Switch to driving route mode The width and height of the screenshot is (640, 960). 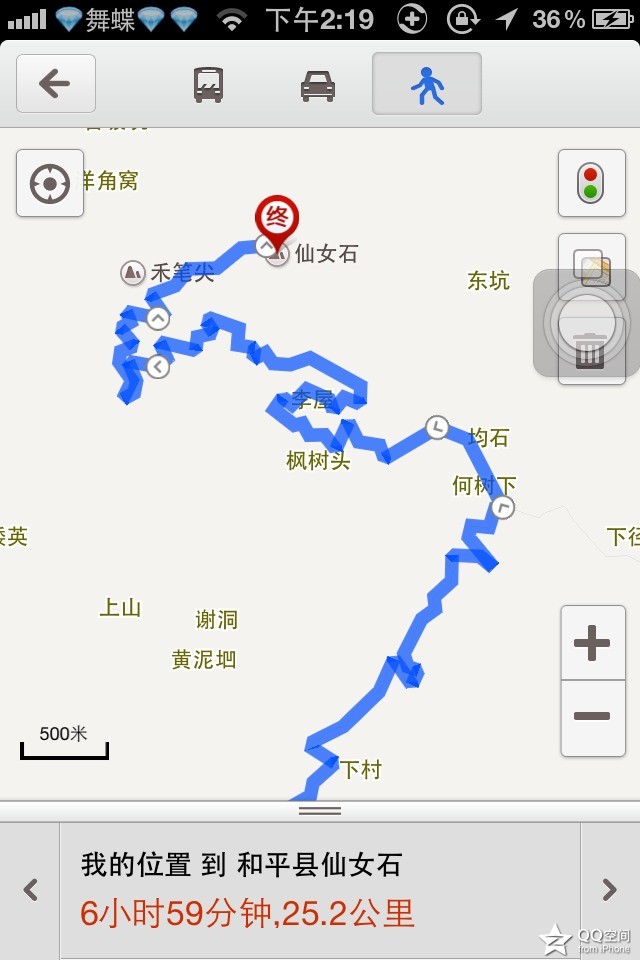(318, 85)
